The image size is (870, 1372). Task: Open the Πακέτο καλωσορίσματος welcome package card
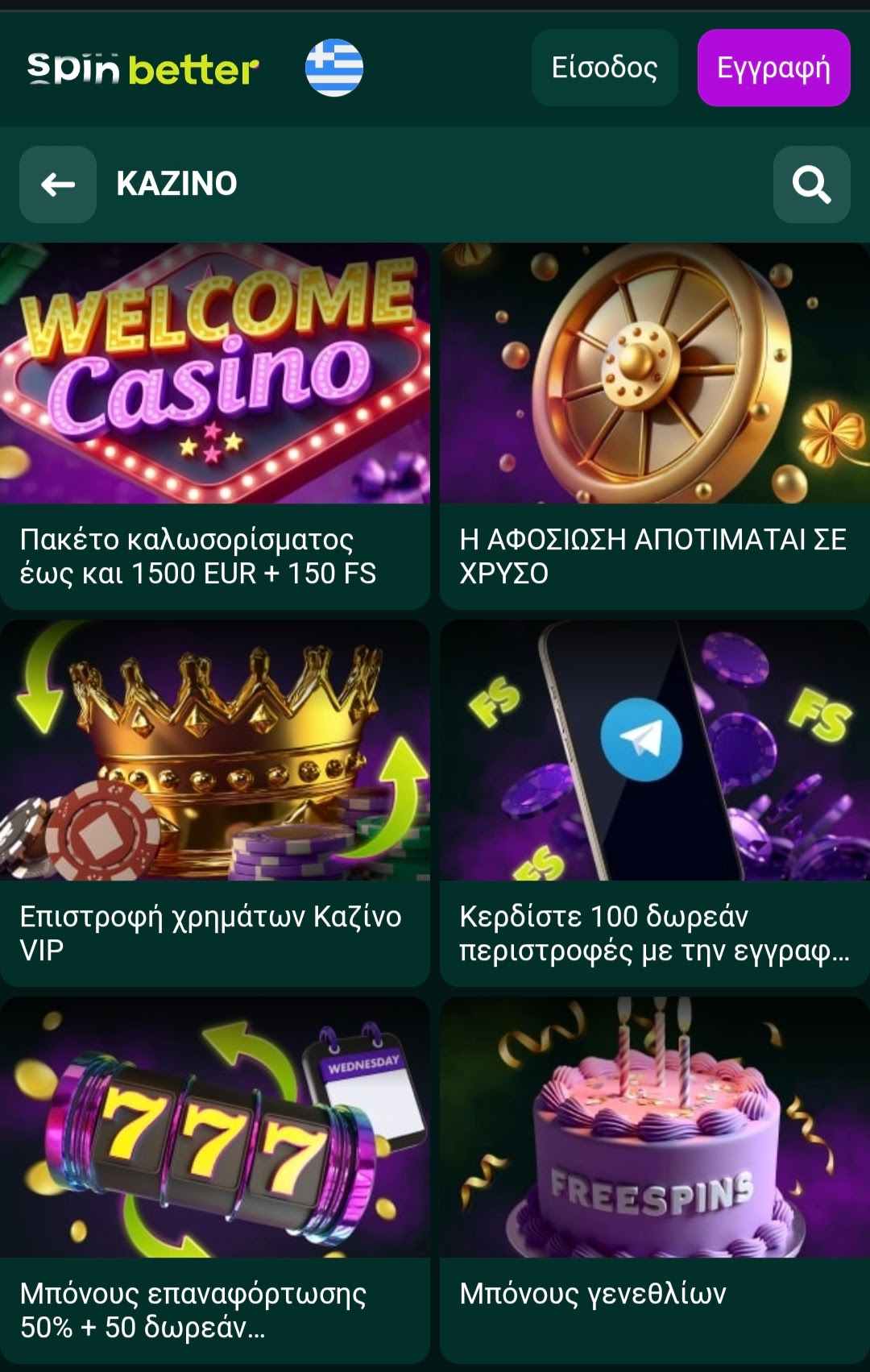(215, 427)
